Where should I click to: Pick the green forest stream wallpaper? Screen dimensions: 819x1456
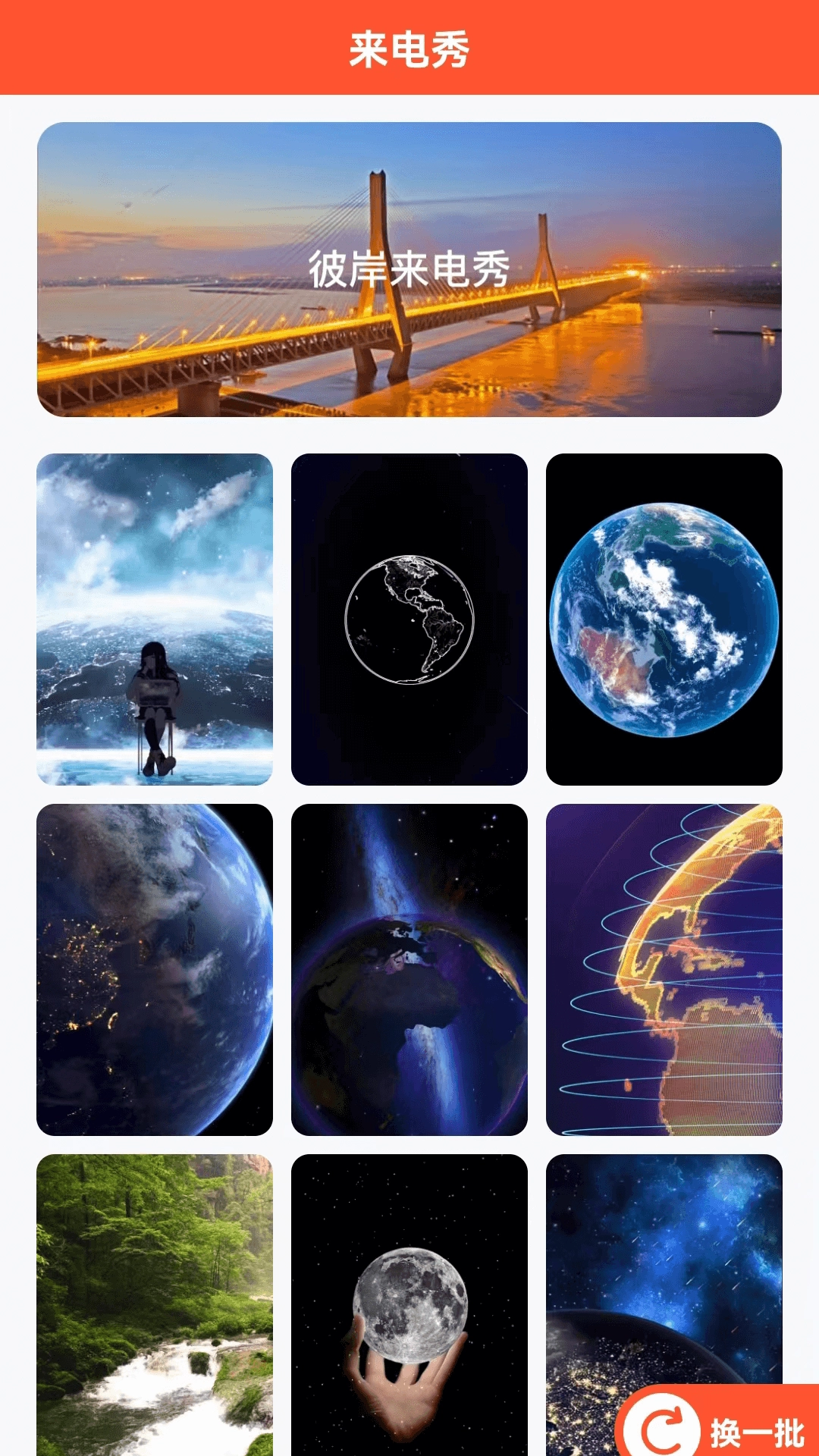coord(155,1304)
